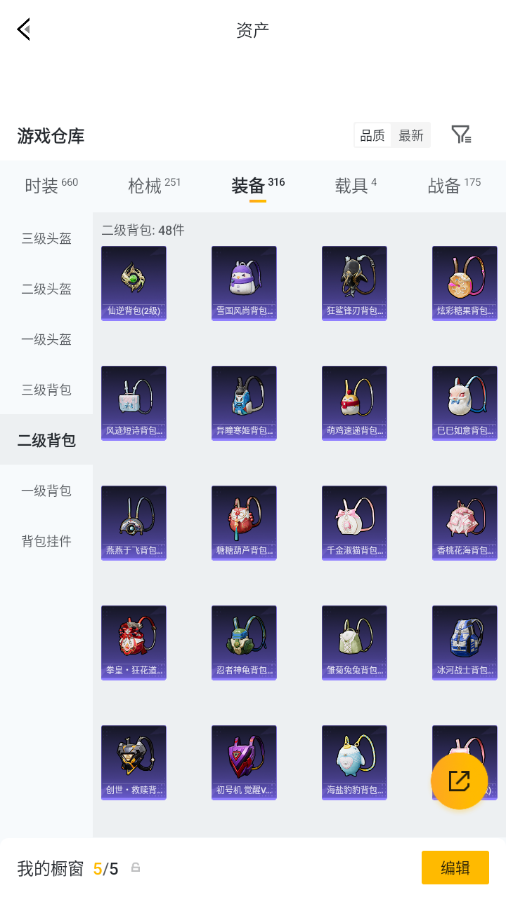Select the 二级头盔 category

[x=46, y=289]
